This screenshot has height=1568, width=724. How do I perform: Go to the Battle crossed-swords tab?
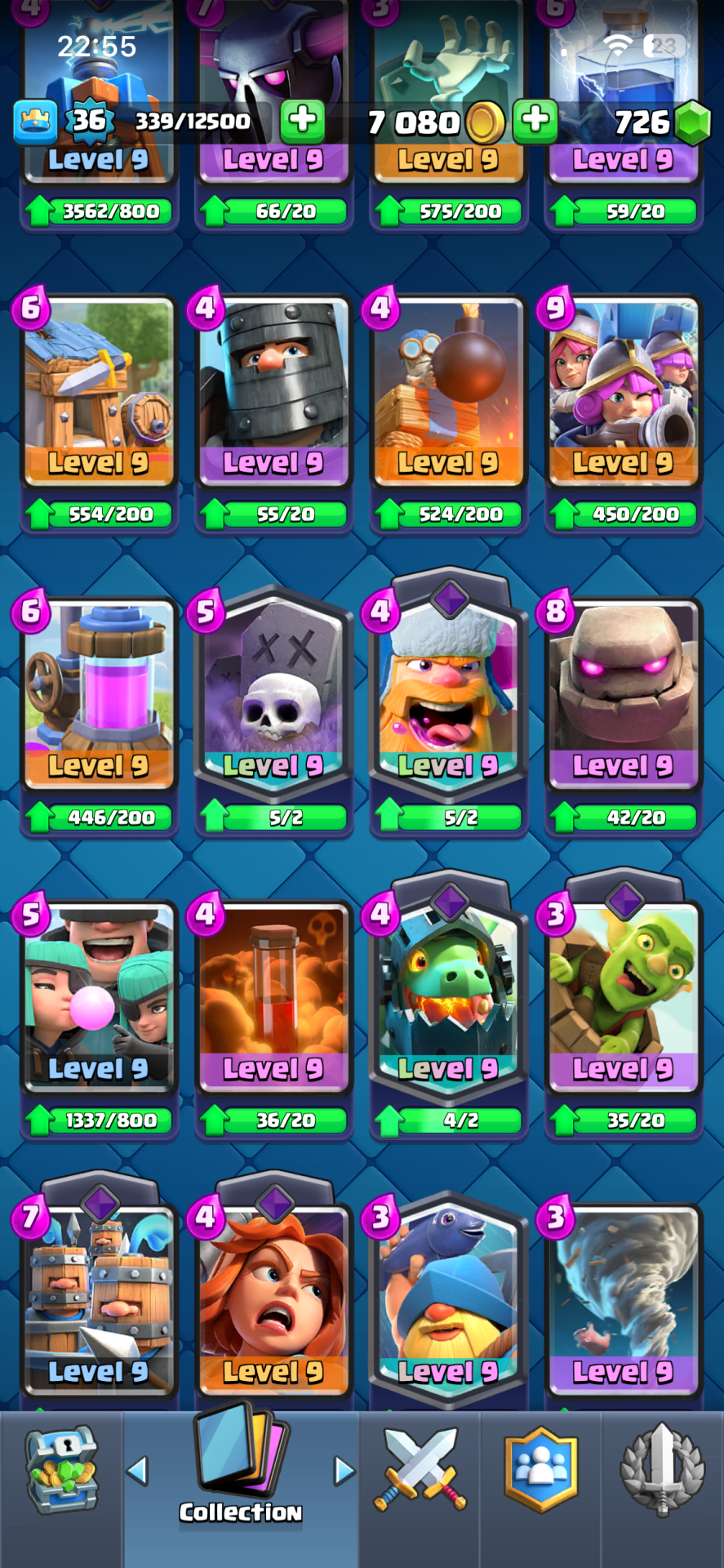pos(420,1470)
